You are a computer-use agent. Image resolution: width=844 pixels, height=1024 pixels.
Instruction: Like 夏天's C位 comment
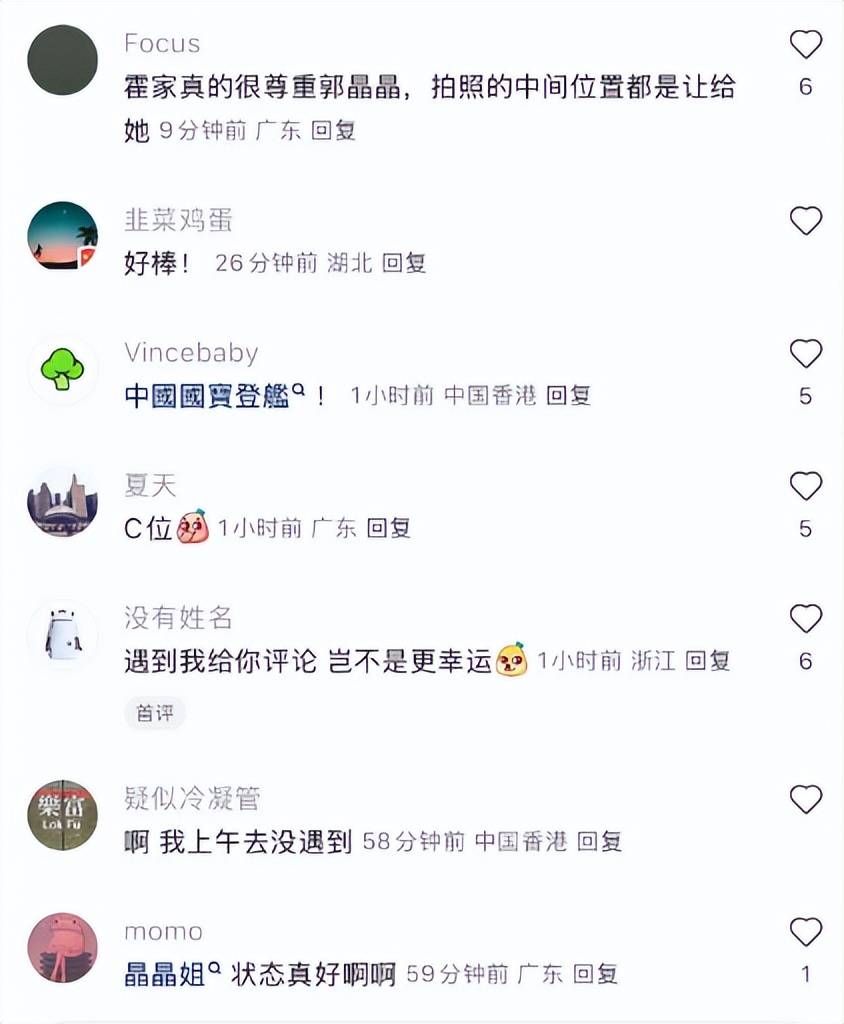coord(805,486)
